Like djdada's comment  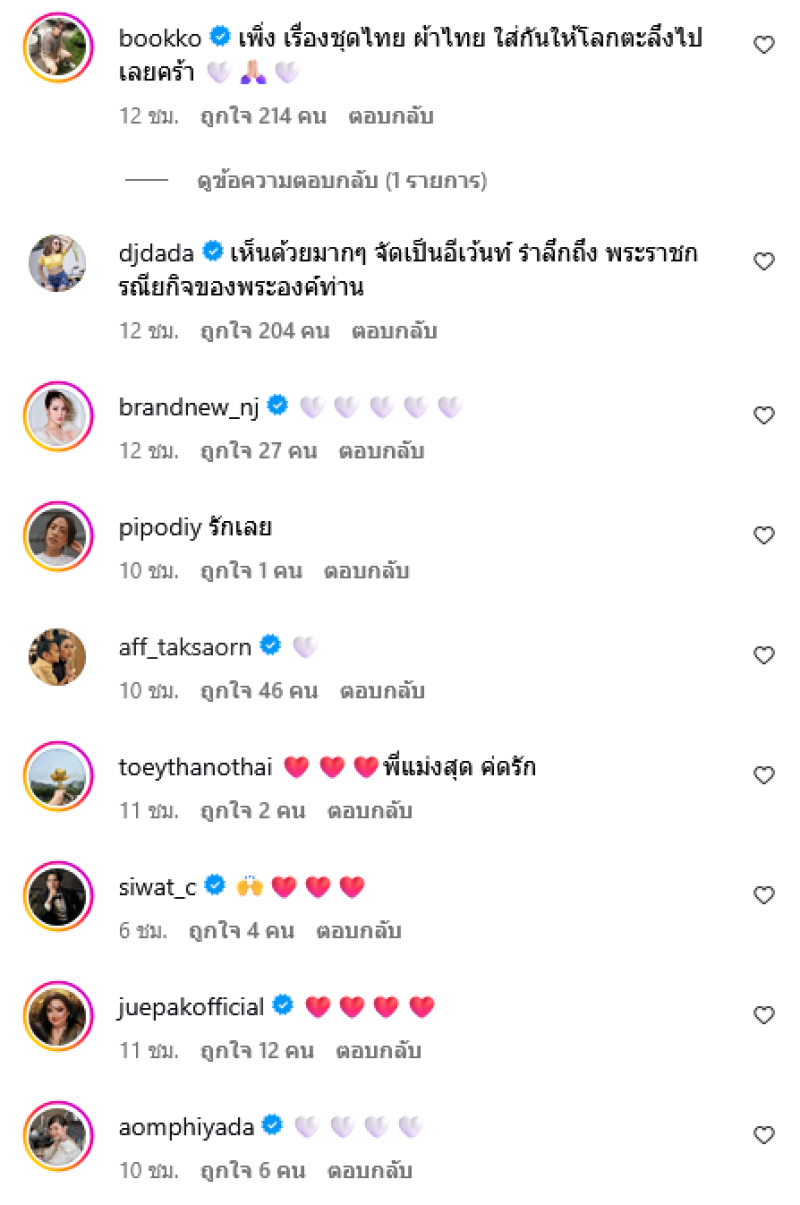[x=763, y=261]
